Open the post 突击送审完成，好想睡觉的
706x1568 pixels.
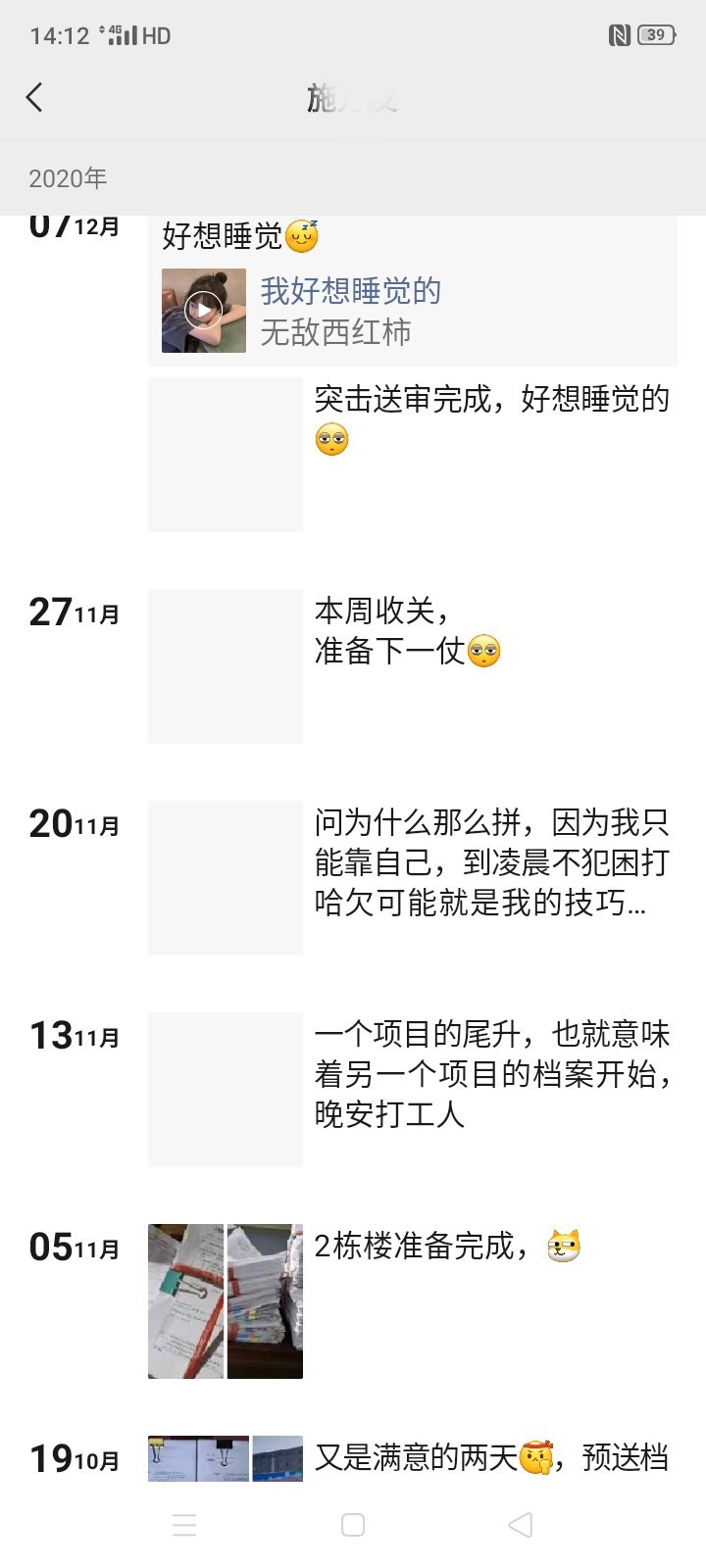point(413,455)
